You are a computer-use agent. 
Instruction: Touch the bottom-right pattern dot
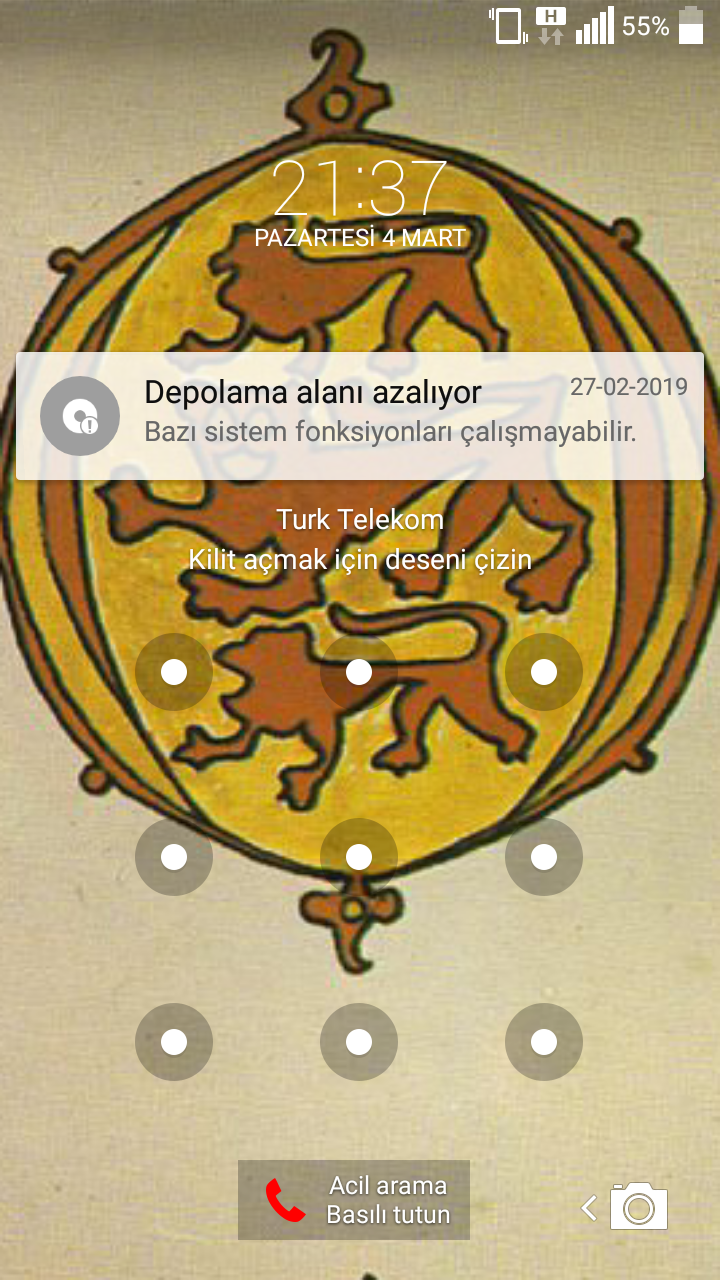pos(544,1042)
